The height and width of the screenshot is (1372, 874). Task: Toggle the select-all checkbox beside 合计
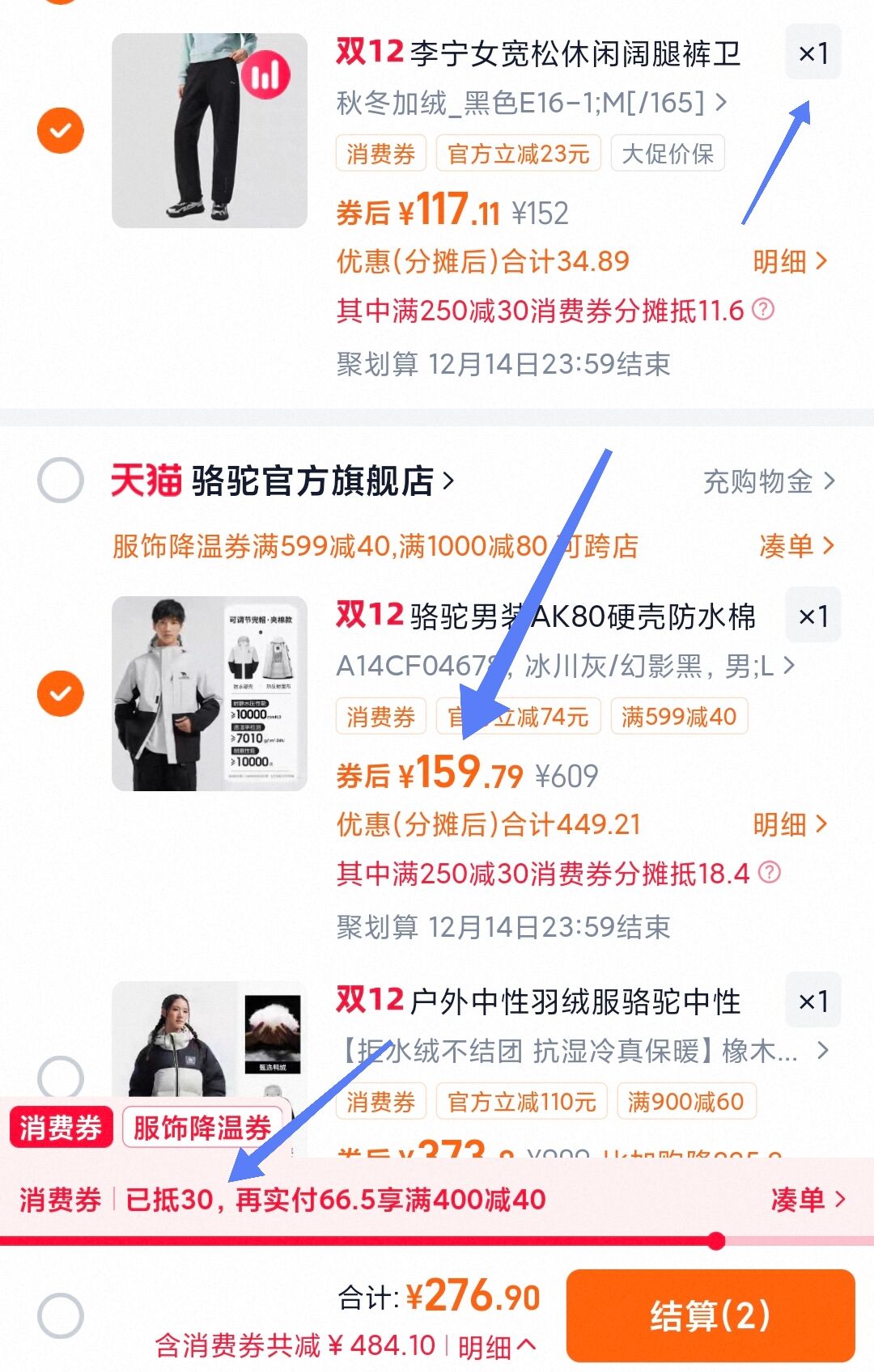[x=61, y=1315]
